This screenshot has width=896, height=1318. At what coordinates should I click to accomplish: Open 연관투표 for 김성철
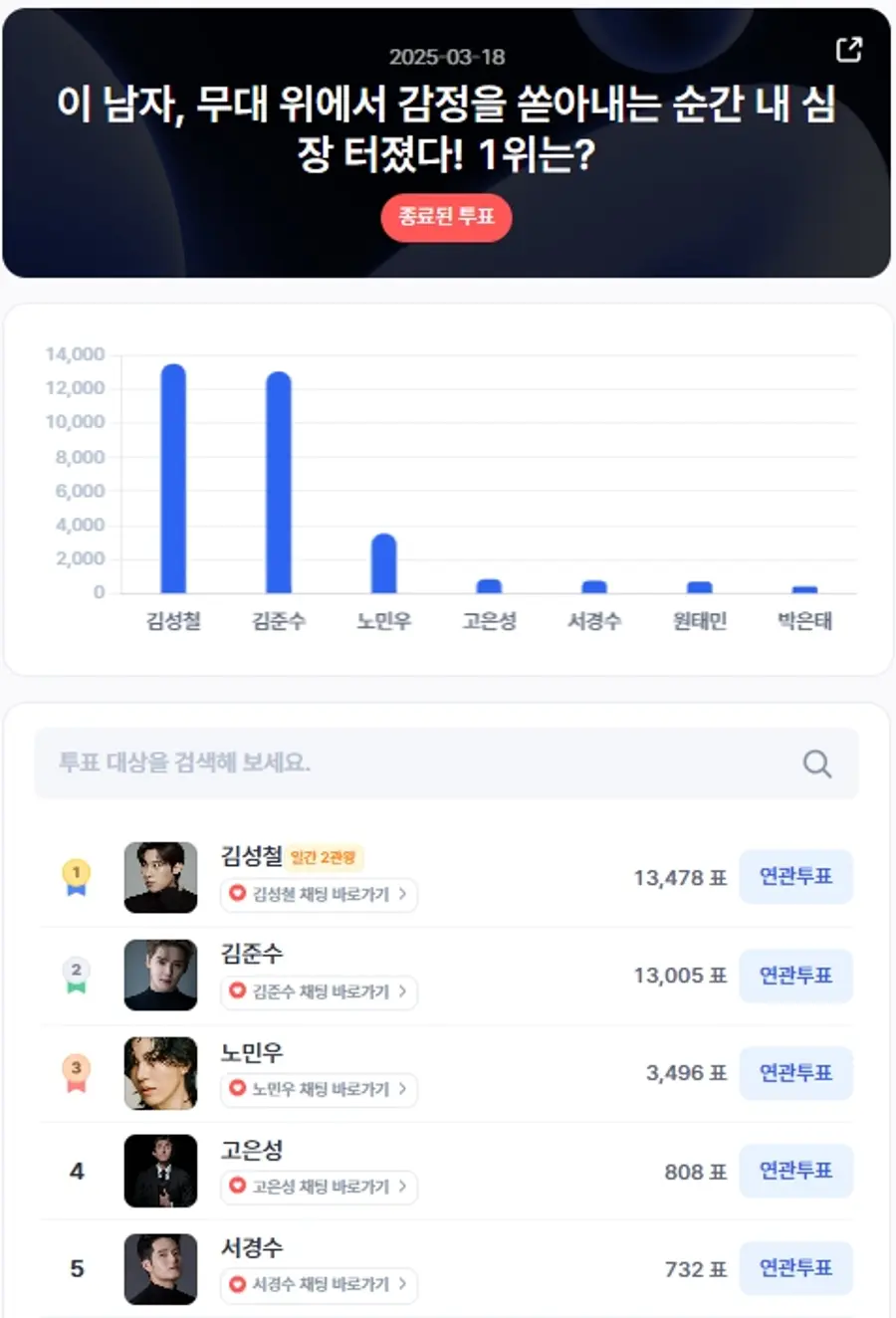796,877
